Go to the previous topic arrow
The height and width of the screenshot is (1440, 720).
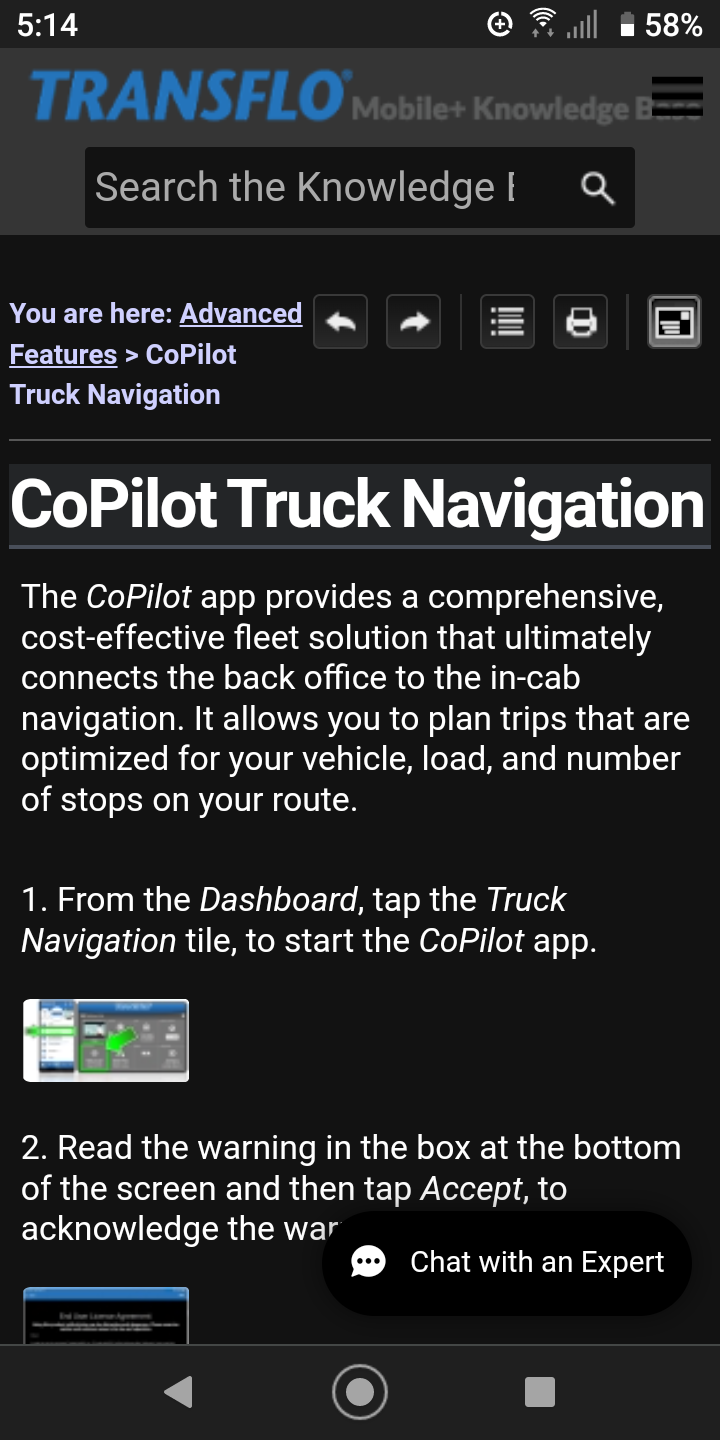[340, 322]
